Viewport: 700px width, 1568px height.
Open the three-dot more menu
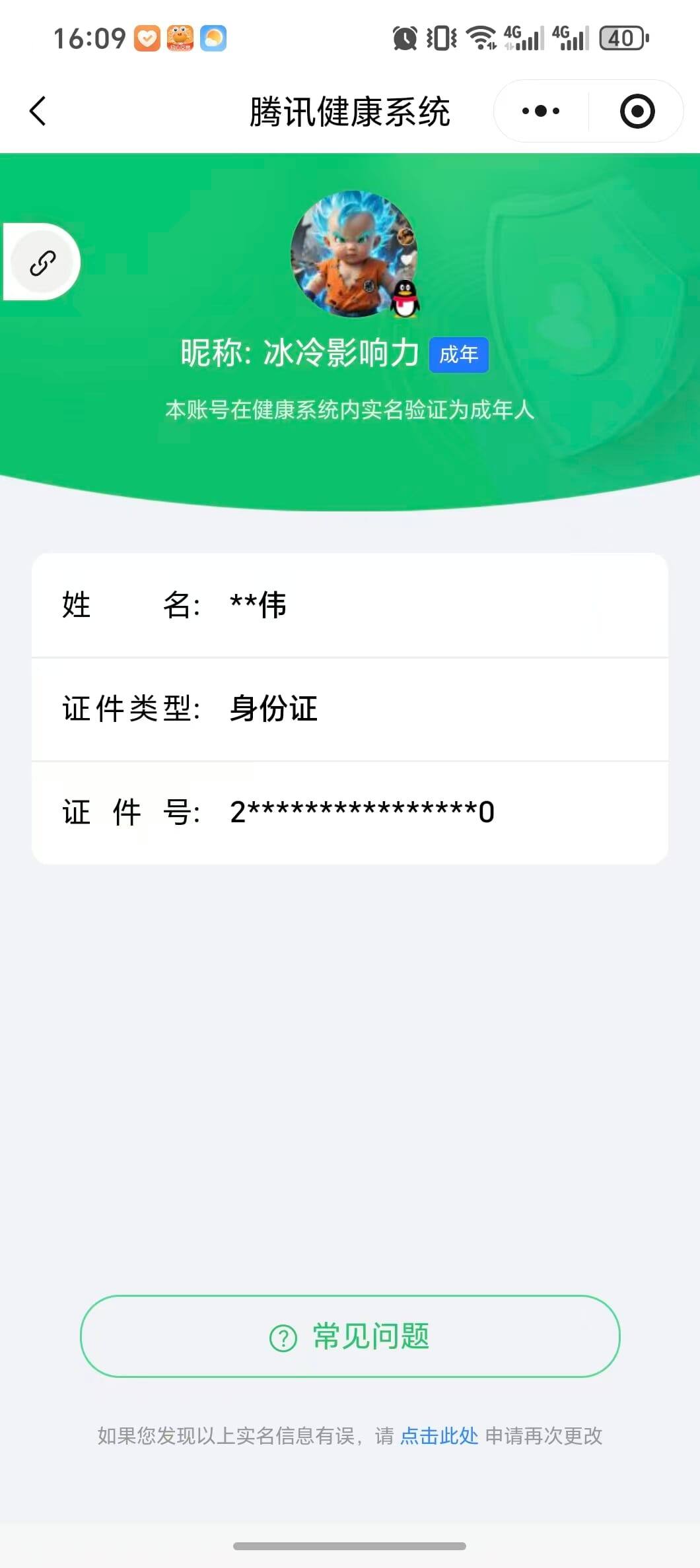[541, 111]
